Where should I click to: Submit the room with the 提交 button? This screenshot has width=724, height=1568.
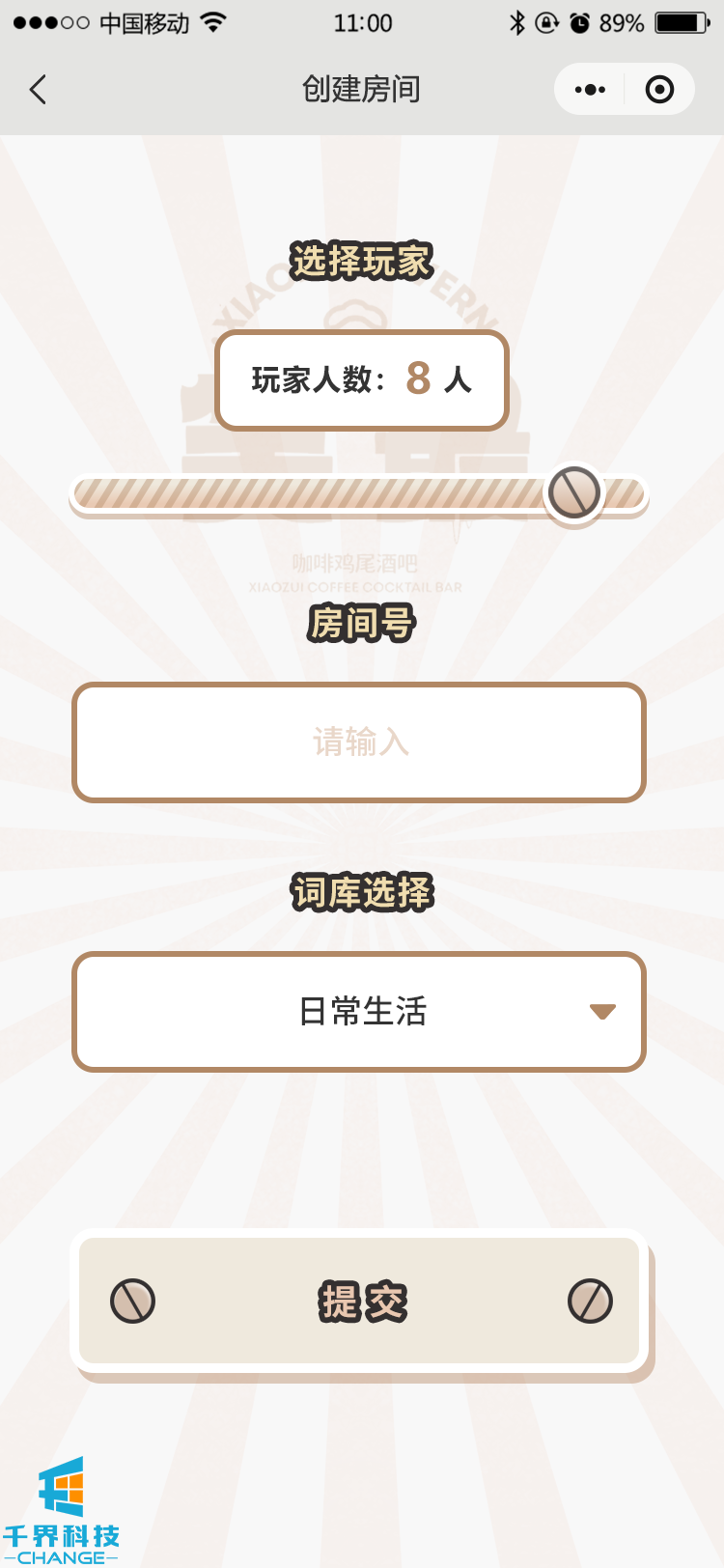[359, 1301]
